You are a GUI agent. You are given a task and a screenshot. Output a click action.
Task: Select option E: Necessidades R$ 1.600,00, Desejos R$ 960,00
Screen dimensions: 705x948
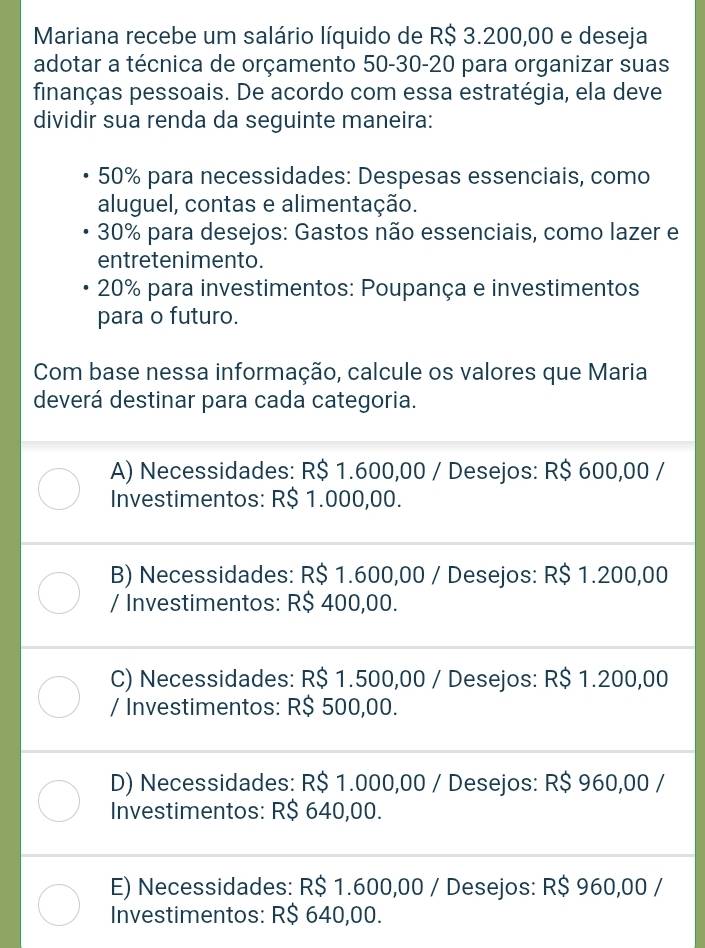[59, 902]
